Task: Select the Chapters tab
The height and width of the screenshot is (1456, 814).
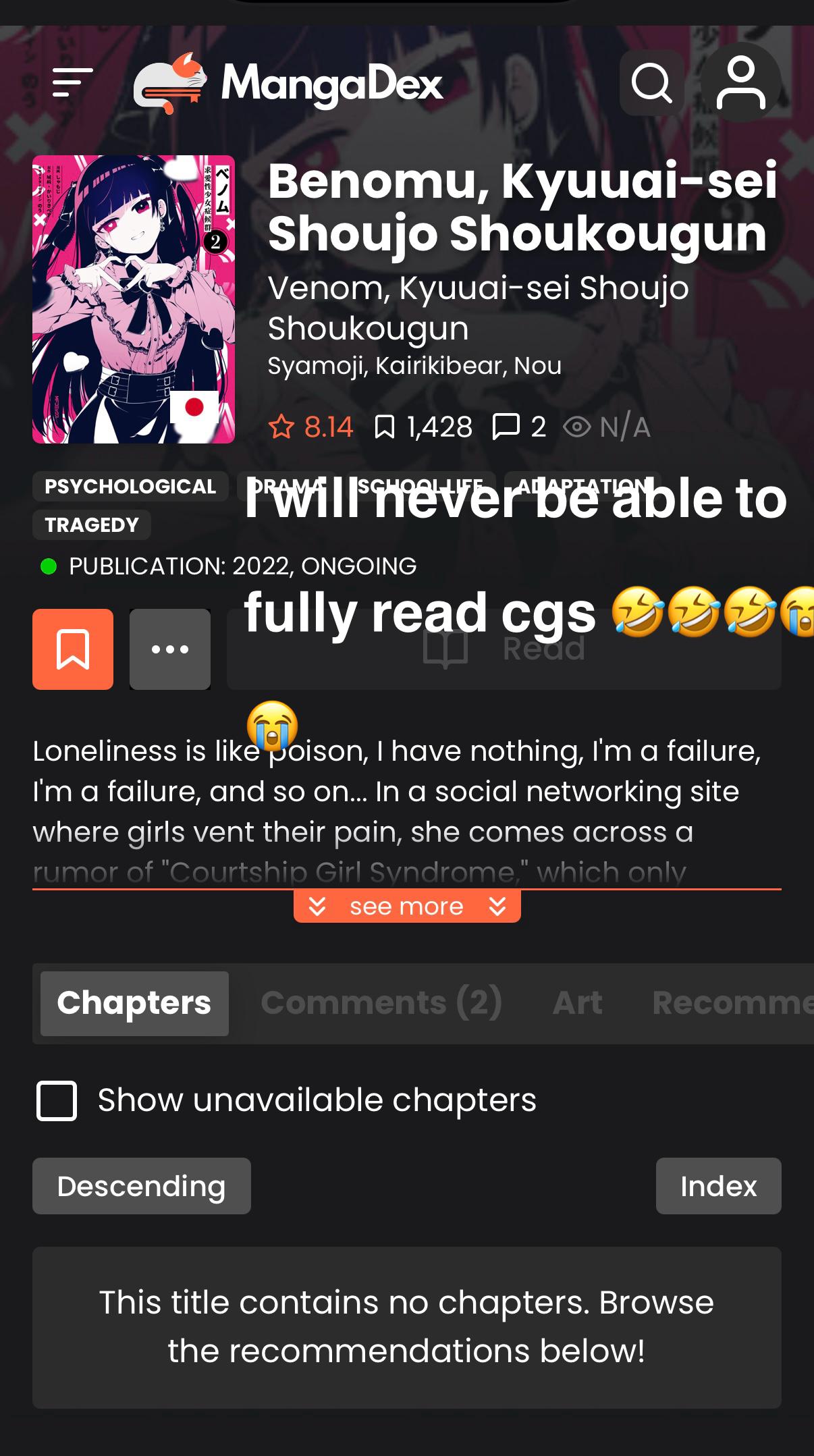Action: pos(134,1003)
